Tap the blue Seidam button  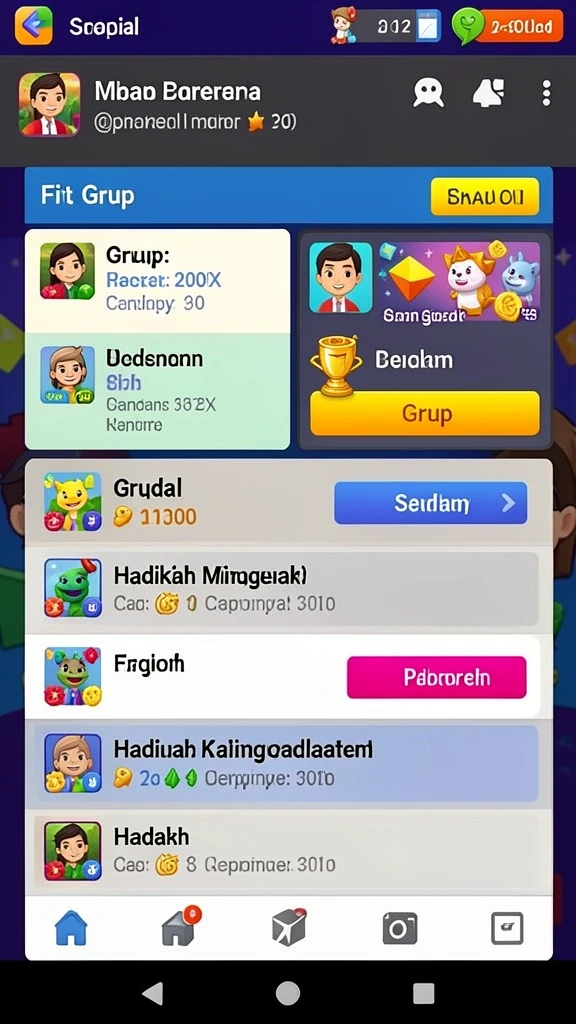(x=430, y=503)
